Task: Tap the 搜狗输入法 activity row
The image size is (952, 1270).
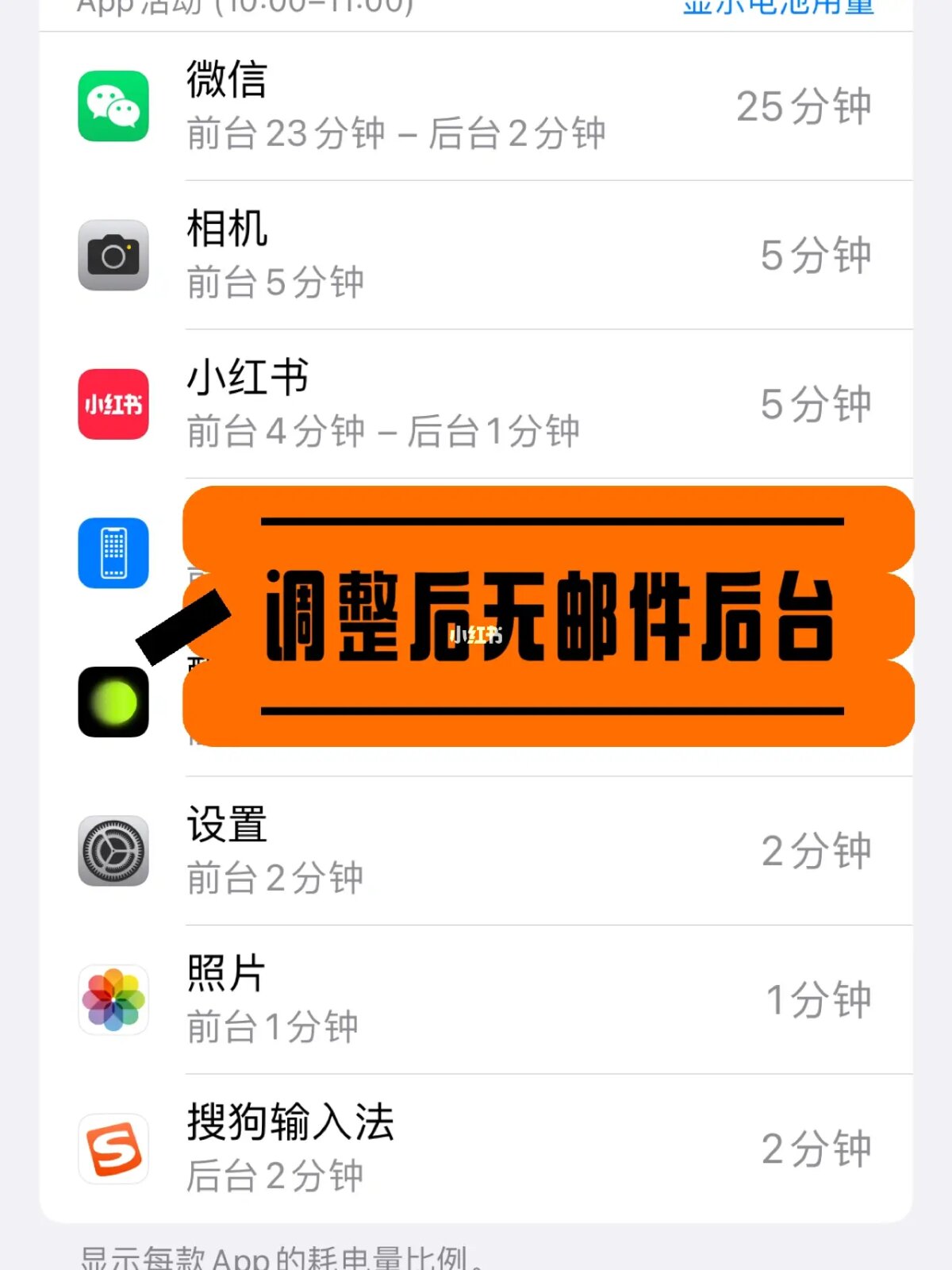Action: [x=476, y=1149]
